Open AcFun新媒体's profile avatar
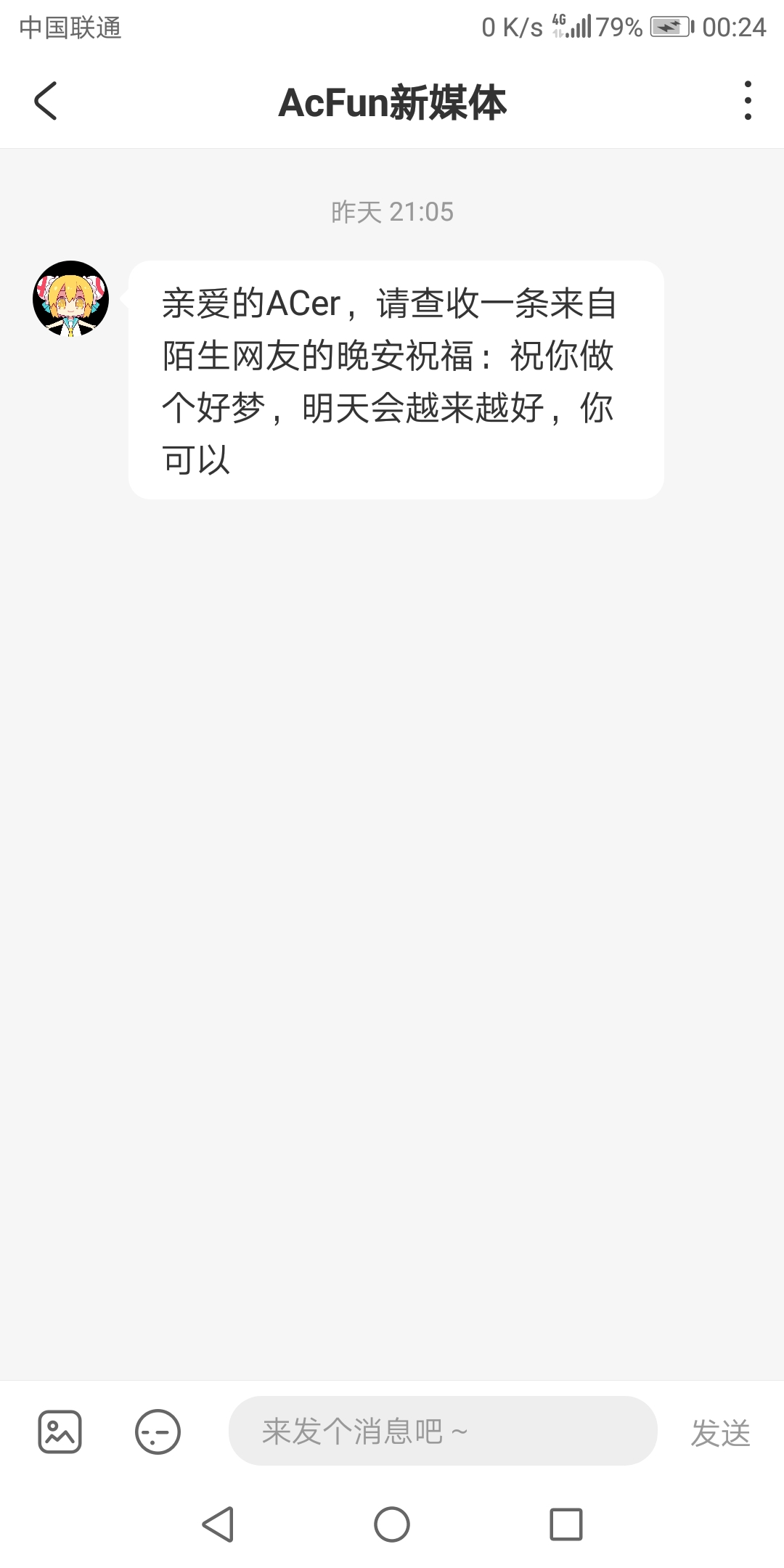Viewport: 784px width, 1568px height. [x=70, y=298]
